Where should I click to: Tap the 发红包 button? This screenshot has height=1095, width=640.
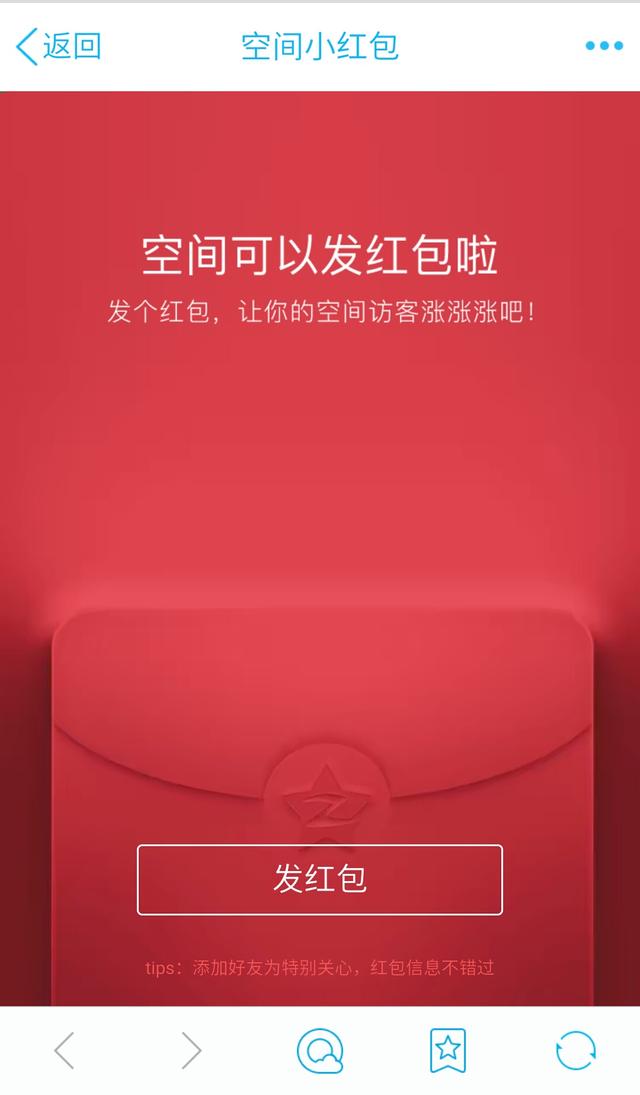coord(320,879)
